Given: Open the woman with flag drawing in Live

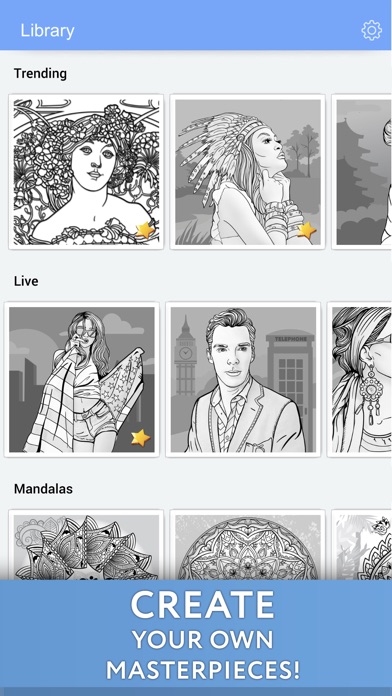Looking at the screenshot, I should click(x=82, y=380).
